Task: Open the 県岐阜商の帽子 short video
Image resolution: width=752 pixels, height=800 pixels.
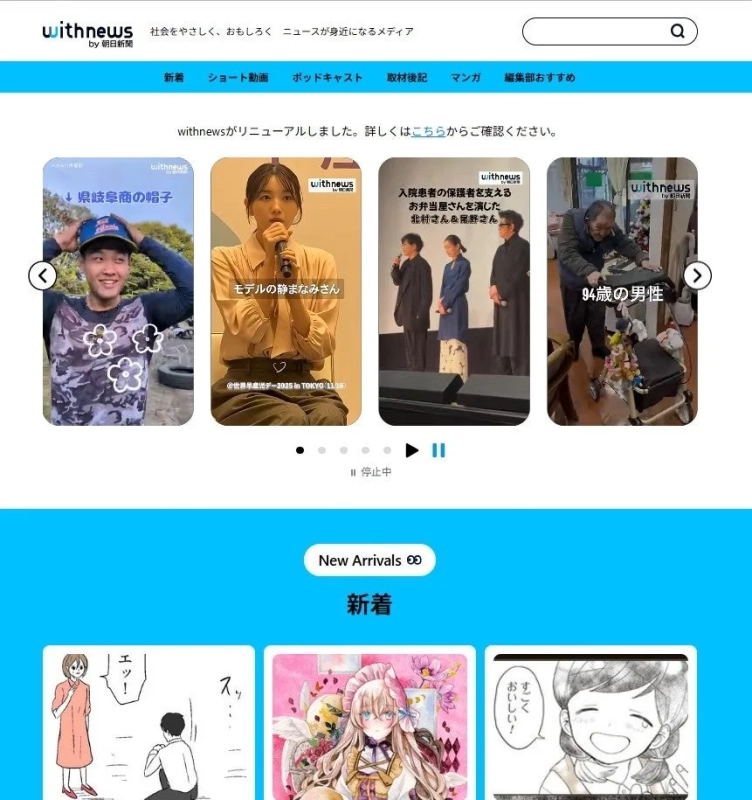Action: pyautogui.click(x=118, y=291)
